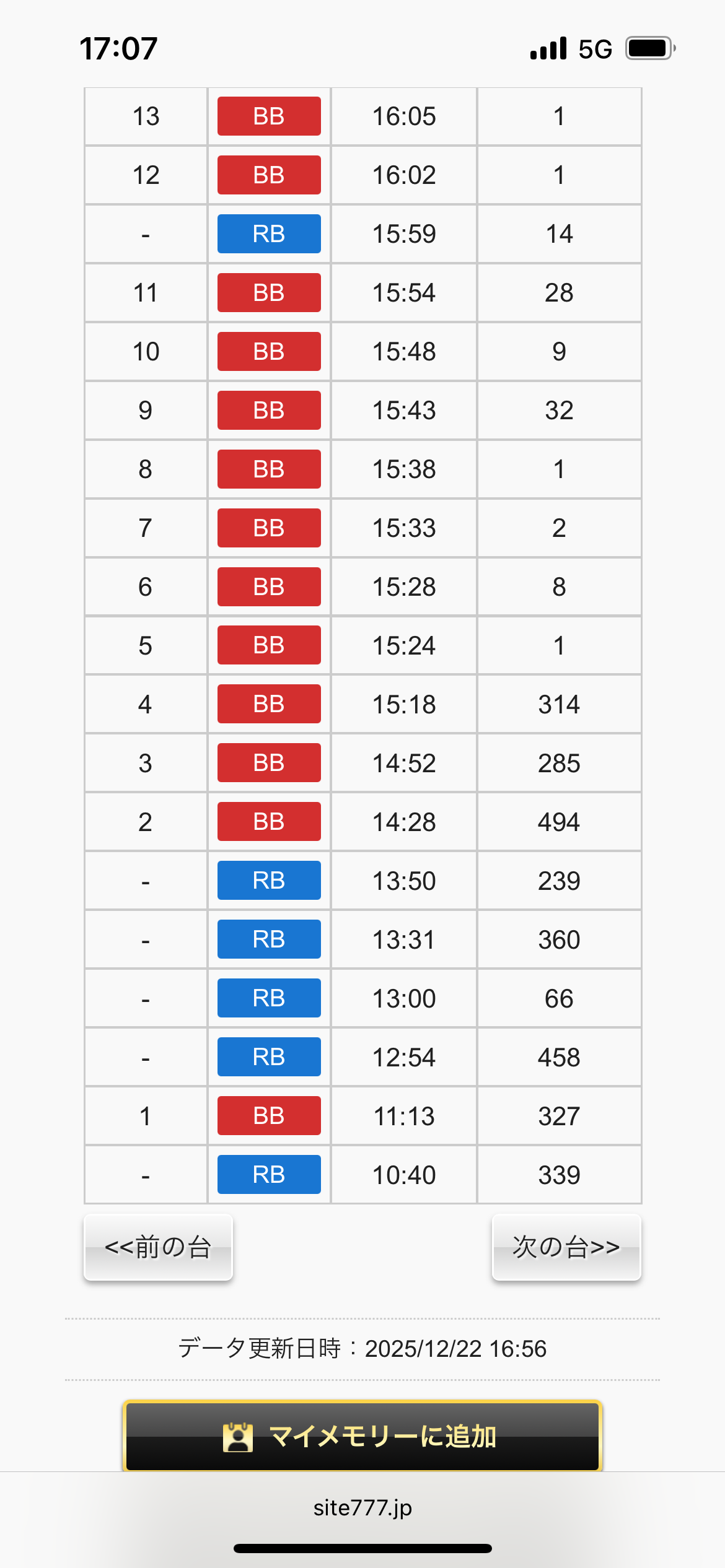
Task: Tap the site777.jp address bar
Action: click(x=362, y=1508)
